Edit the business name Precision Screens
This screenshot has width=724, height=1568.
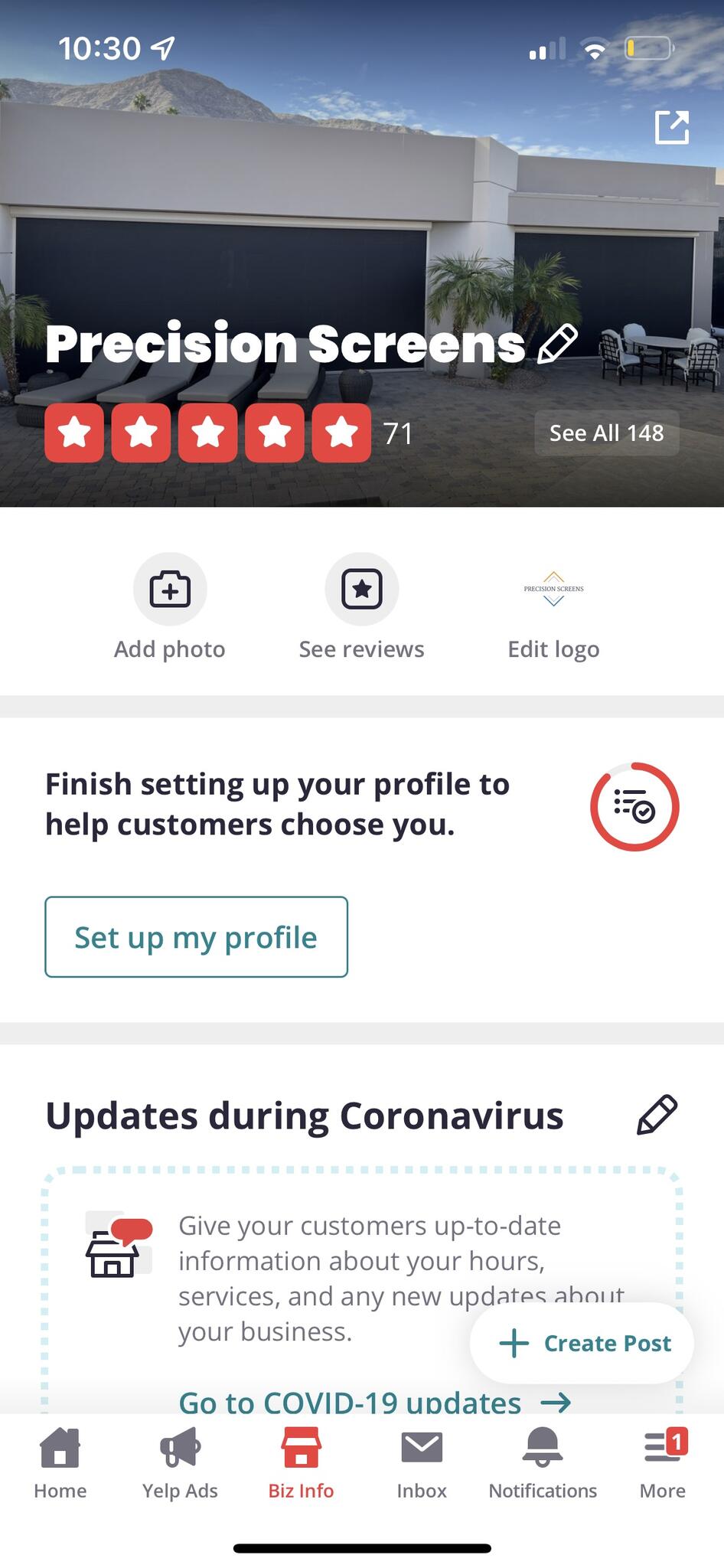tap(557, 344)
